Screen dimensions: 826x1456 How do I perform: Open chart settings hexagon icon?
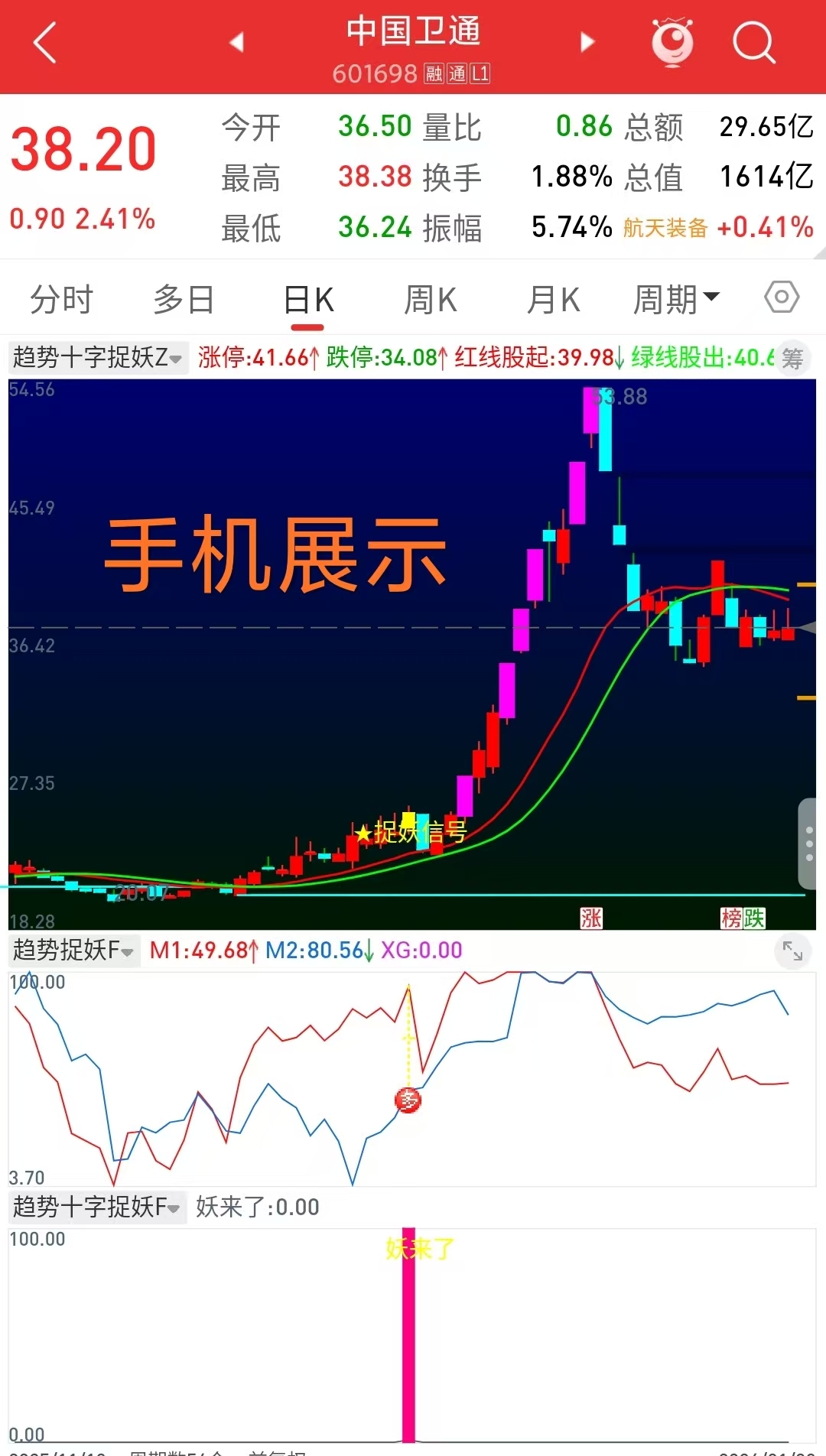tap(782, 297)
